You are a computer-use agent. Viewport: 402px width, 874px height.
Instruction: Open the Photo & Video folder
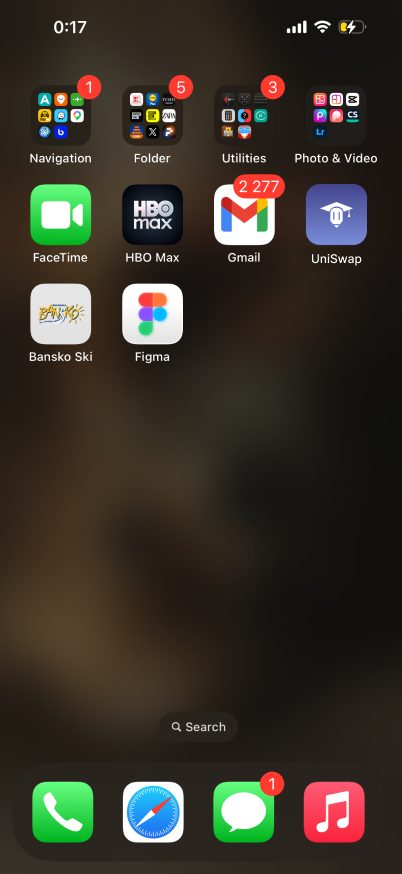tap(336, 115)
